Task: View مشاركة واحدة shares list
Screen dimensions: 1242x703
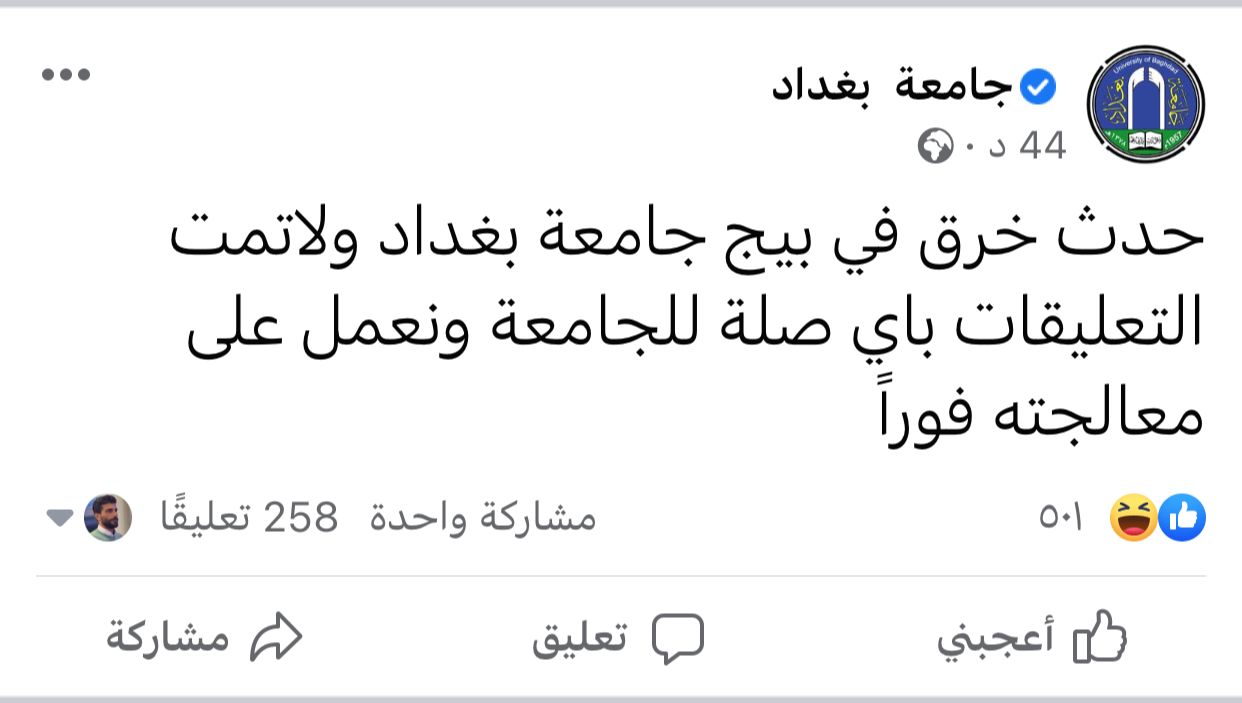Action: tap(483, 518)
